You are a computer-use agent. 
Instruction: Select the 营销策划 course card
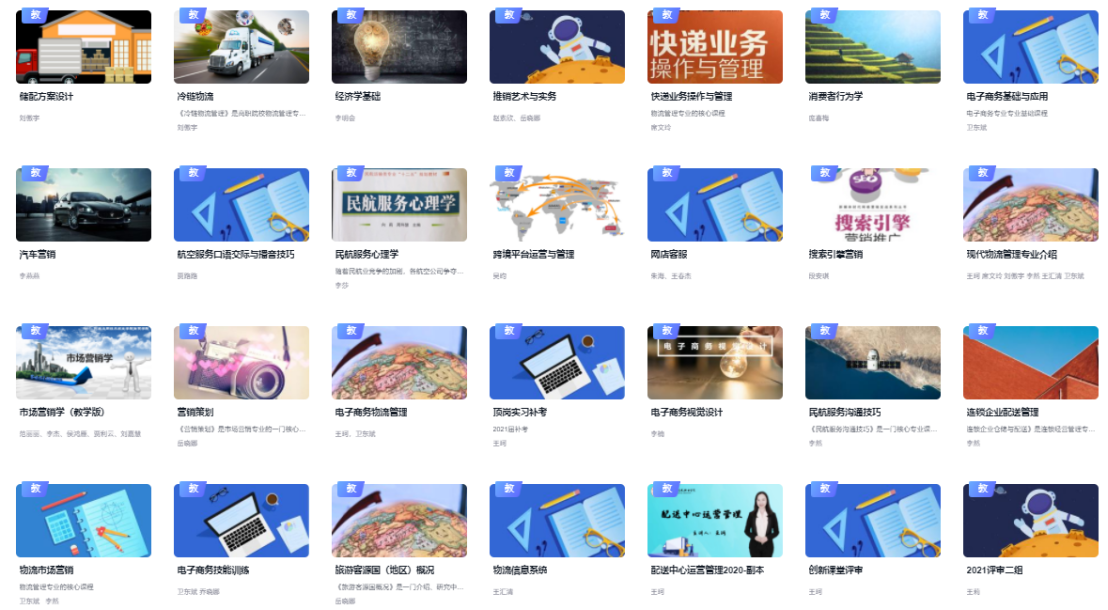[x=242, y=363]
